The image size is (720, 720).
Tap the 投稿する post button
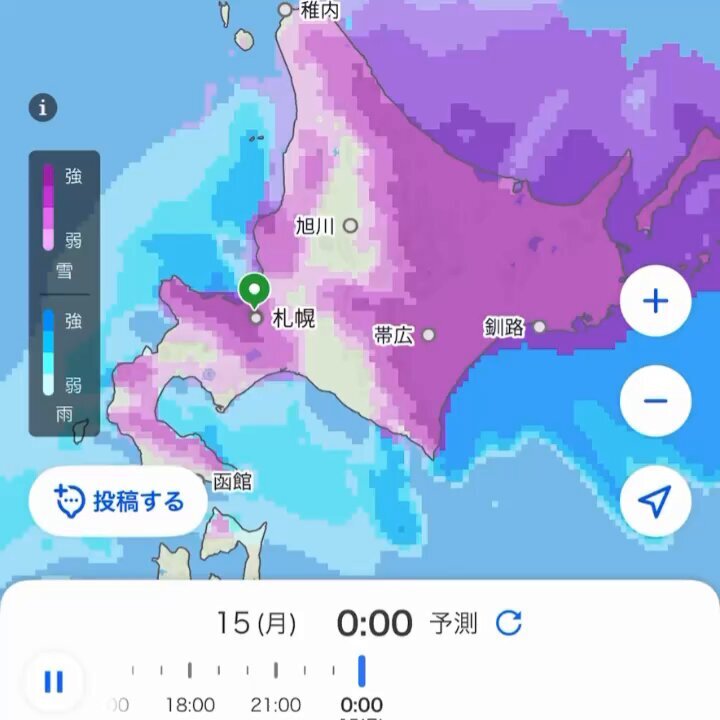point(118,501)
